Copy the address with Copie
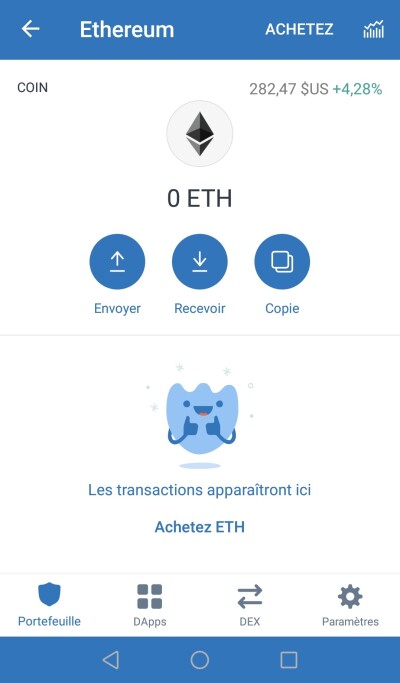400x683 pixels. click(x=282, y=261)
